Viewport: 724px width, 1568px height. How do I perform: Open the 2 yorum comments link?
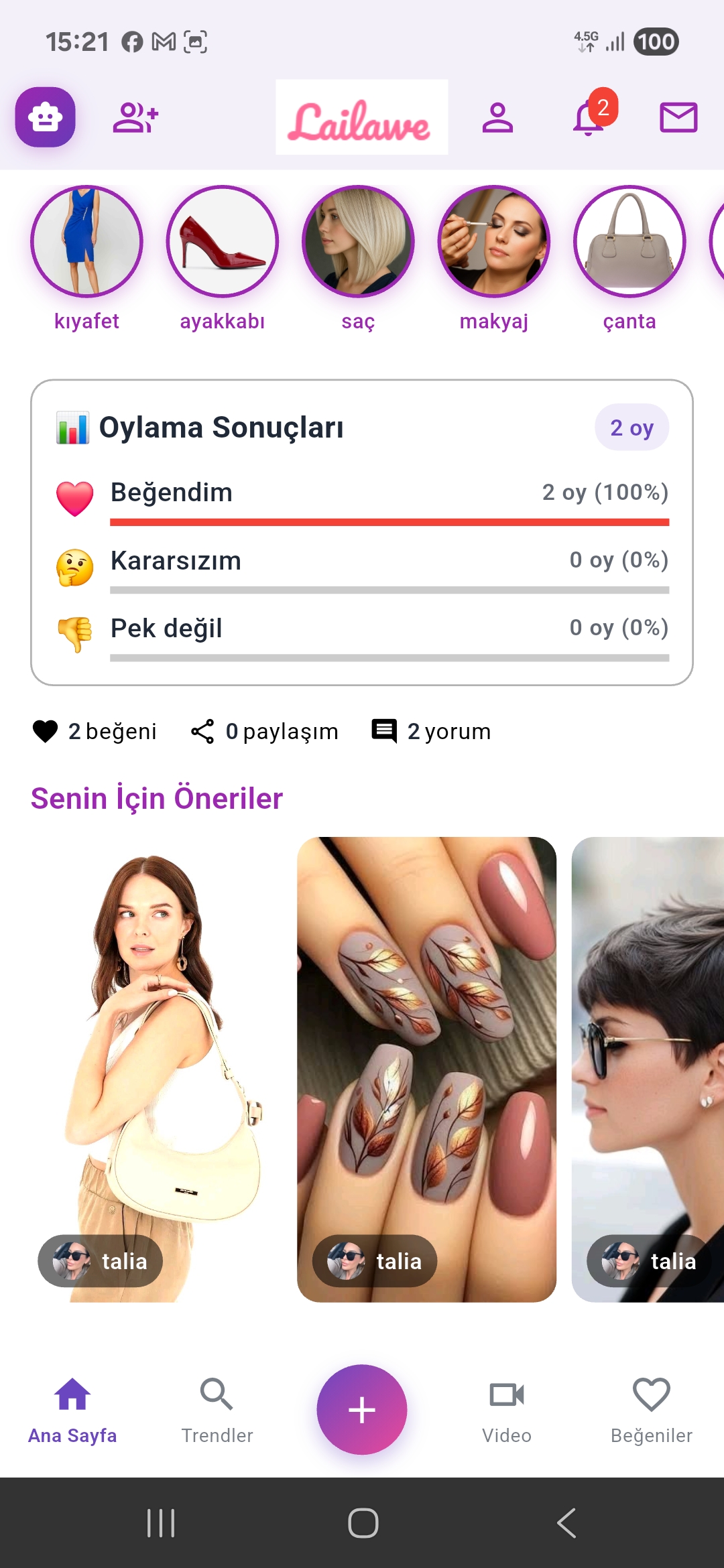click(x=432, y=731)
